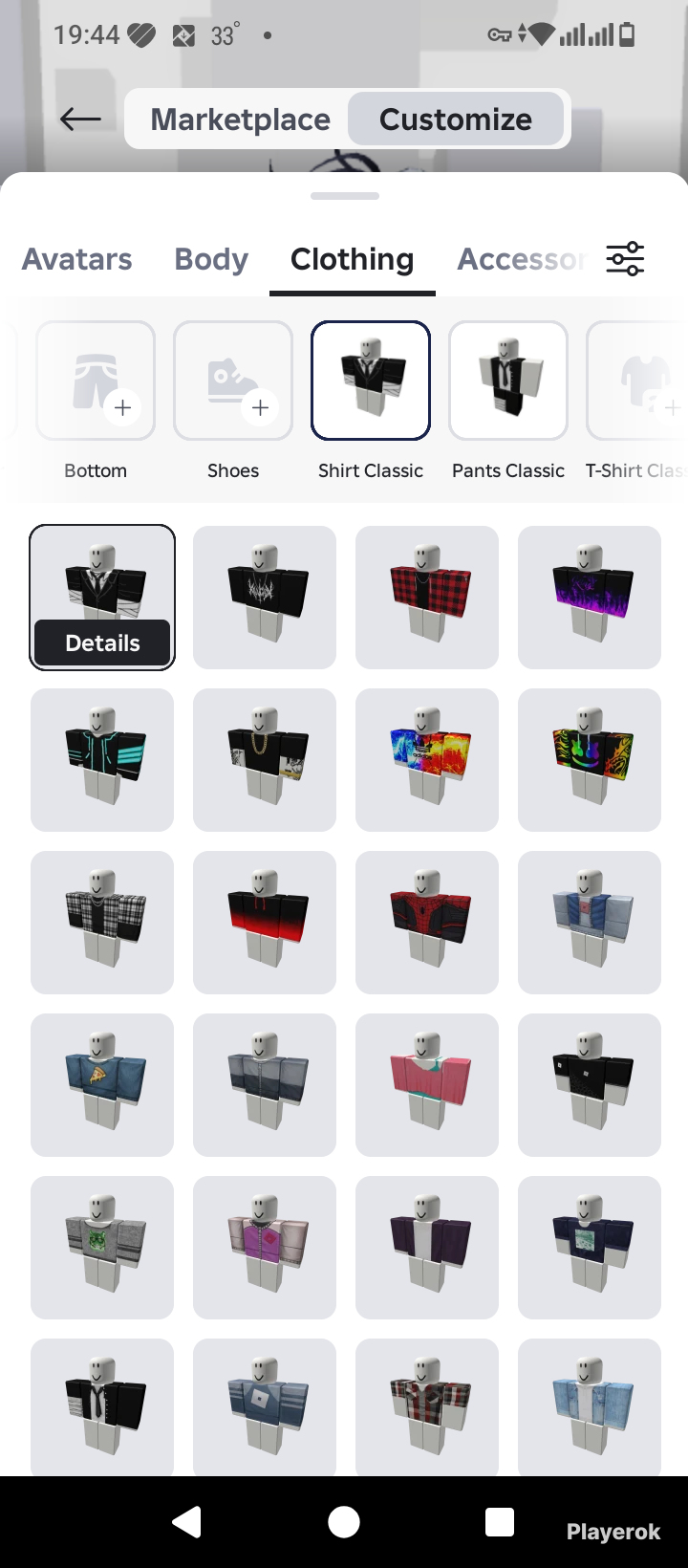Viewport: 688px width, 1568px height.
Task: Switch to the Marketplace view
Action: coord(240,119)
